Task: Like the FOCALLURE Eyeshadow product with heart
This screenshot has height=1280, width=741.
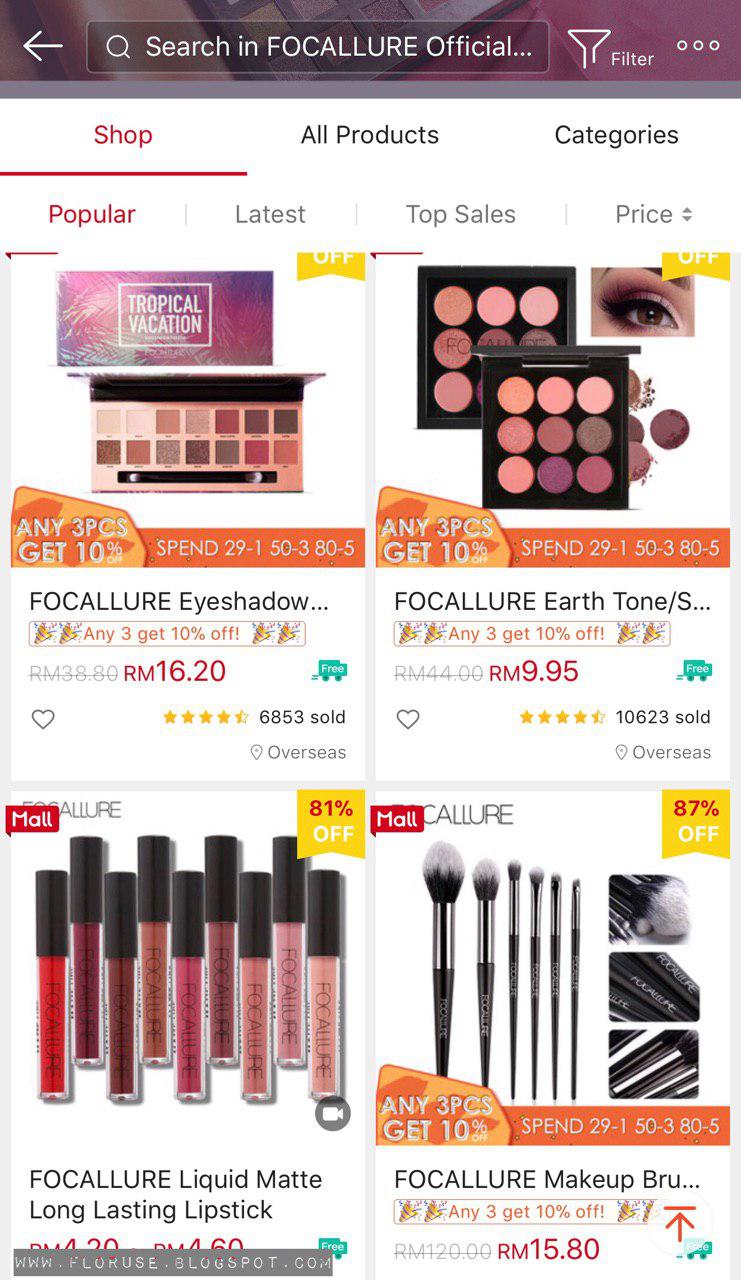Action: (x=43, y=719)
